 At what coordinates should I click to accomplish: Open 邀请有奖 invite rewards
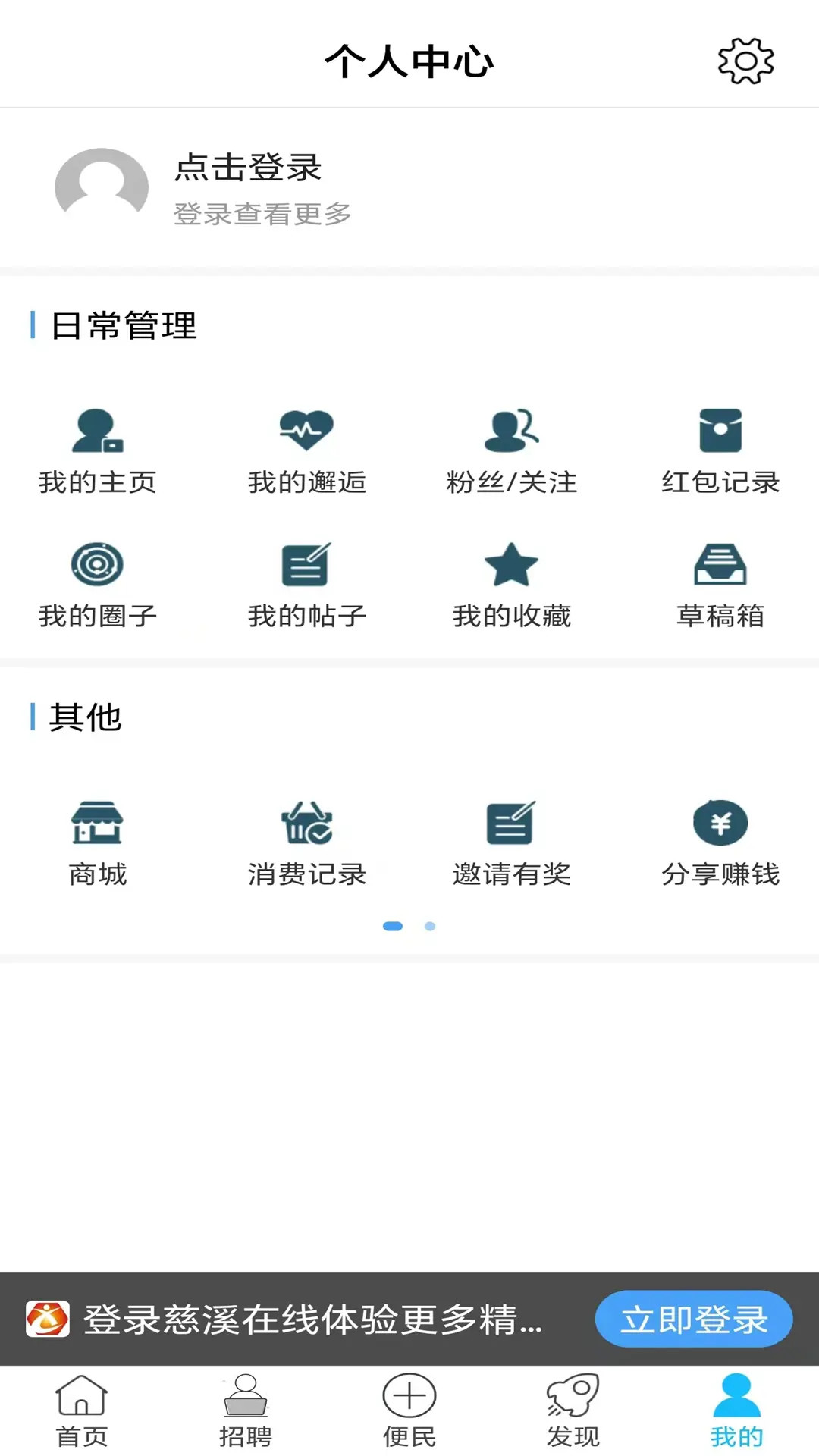[x=512, y=843]
